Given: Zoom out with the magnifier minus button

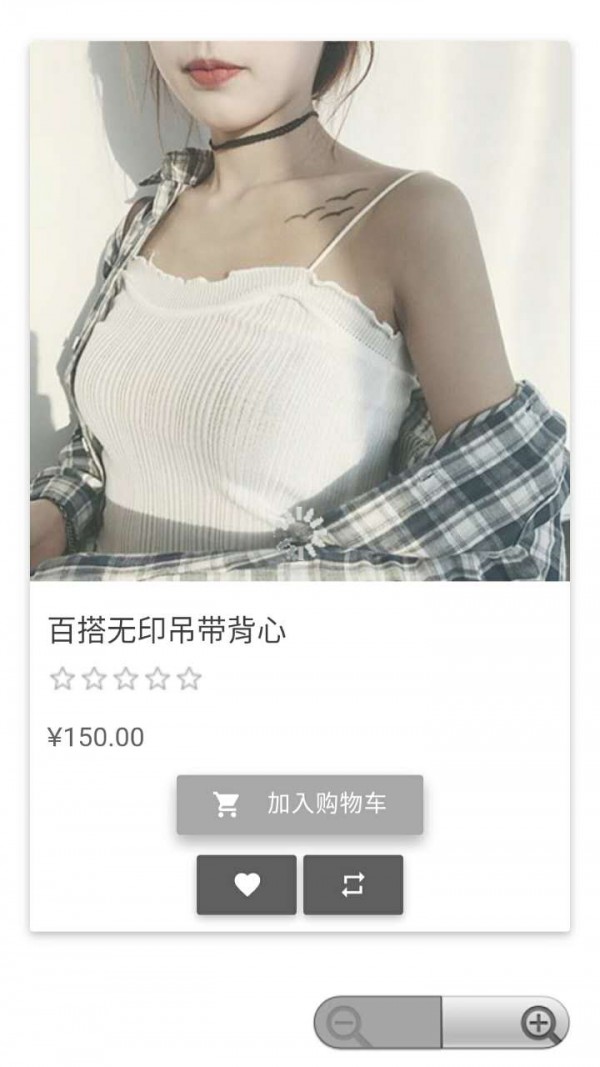Looking at the screenshot, I should coord(350,1023).
